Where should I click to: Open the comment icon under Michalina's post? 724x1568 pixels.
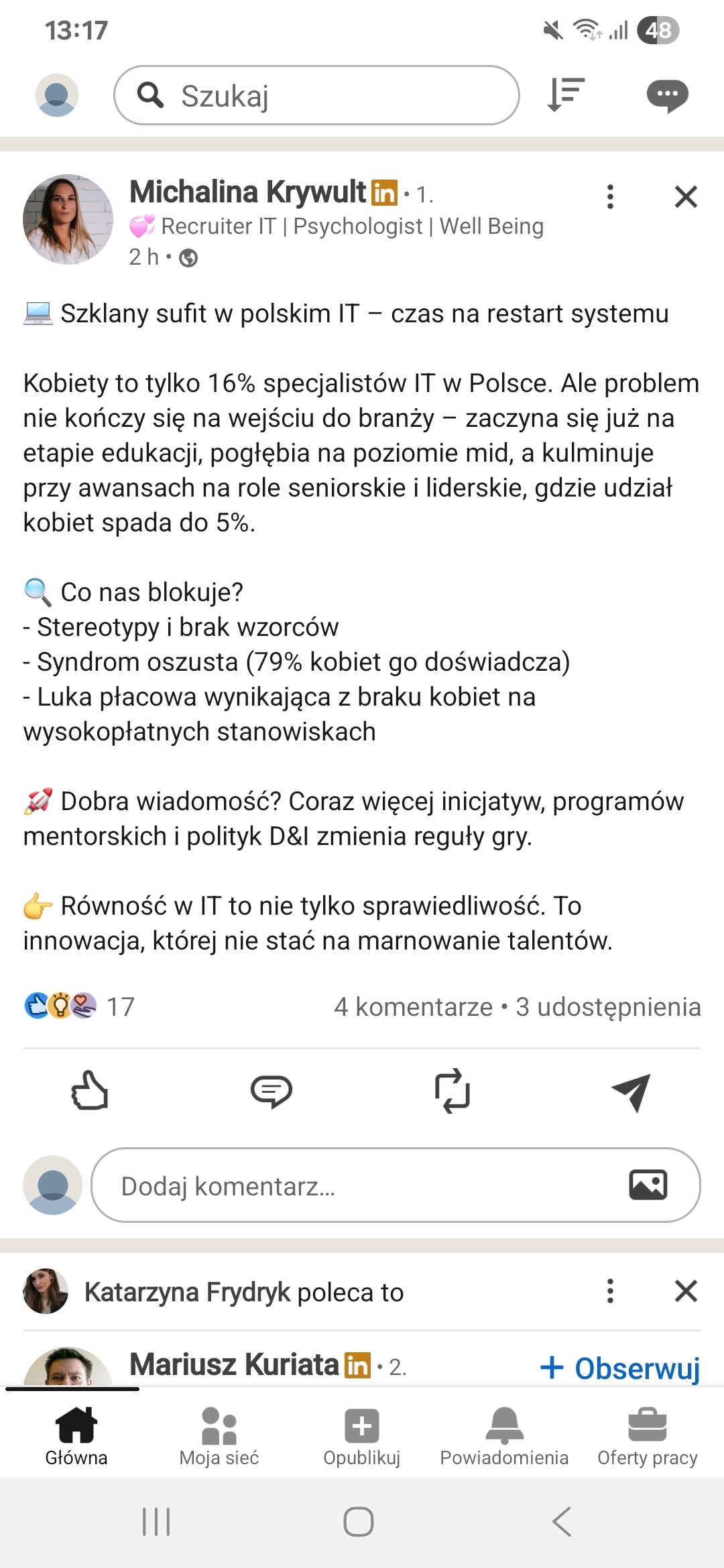(x=271, y=1091)
